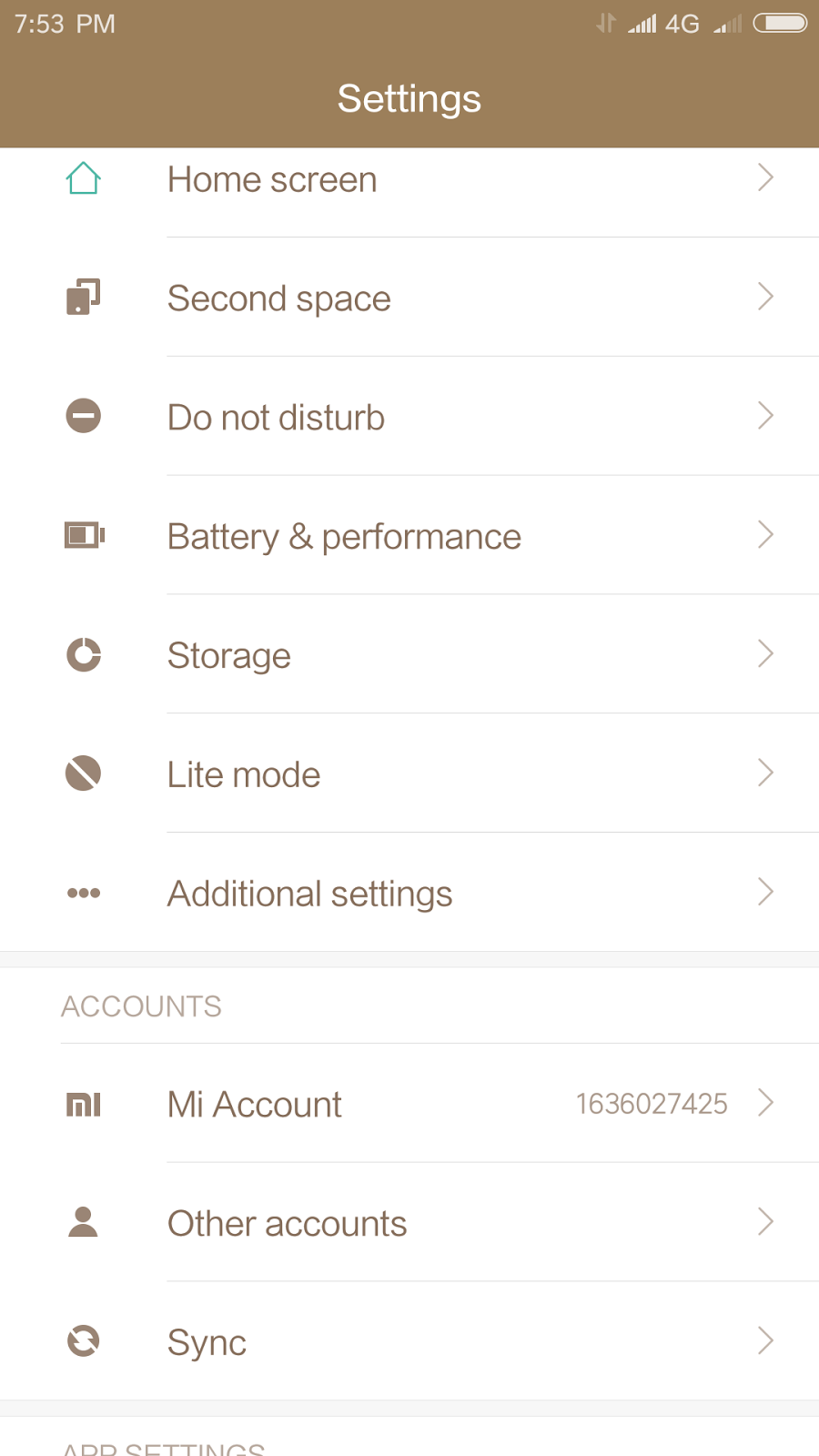Image resolution: width=819 pixels, height=1456 pixels.
Task: Click the Lite mode icon
Action: point(83,773)
